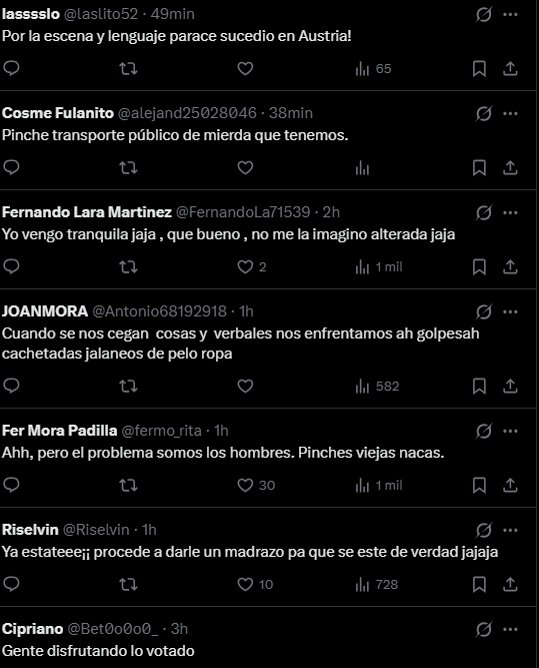Viewport: 539px width, 668px height.
Task: Tap the Grok icon on Cipriano's reply
Action: pos(484,629)
